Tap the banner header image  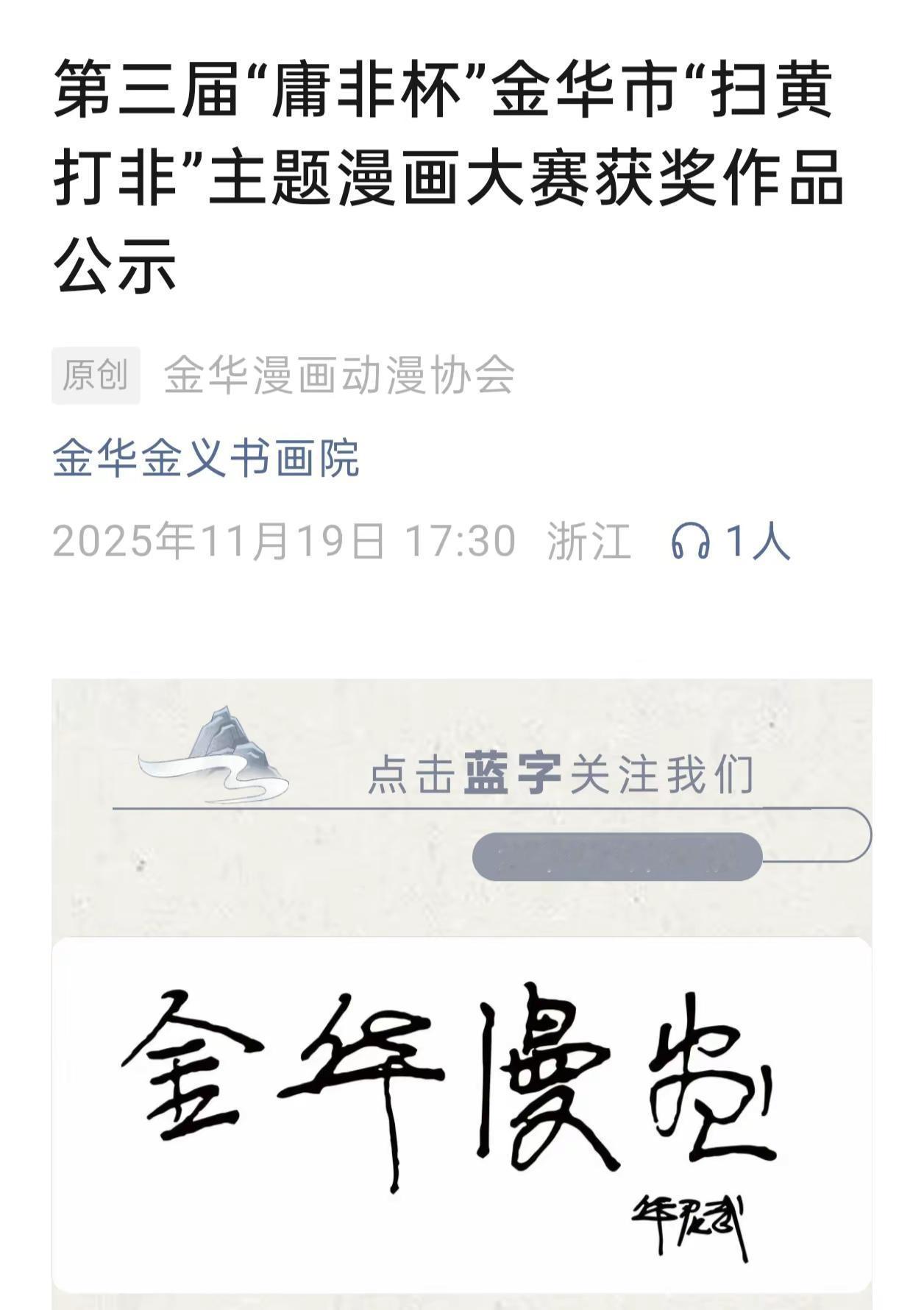(462, 802)
